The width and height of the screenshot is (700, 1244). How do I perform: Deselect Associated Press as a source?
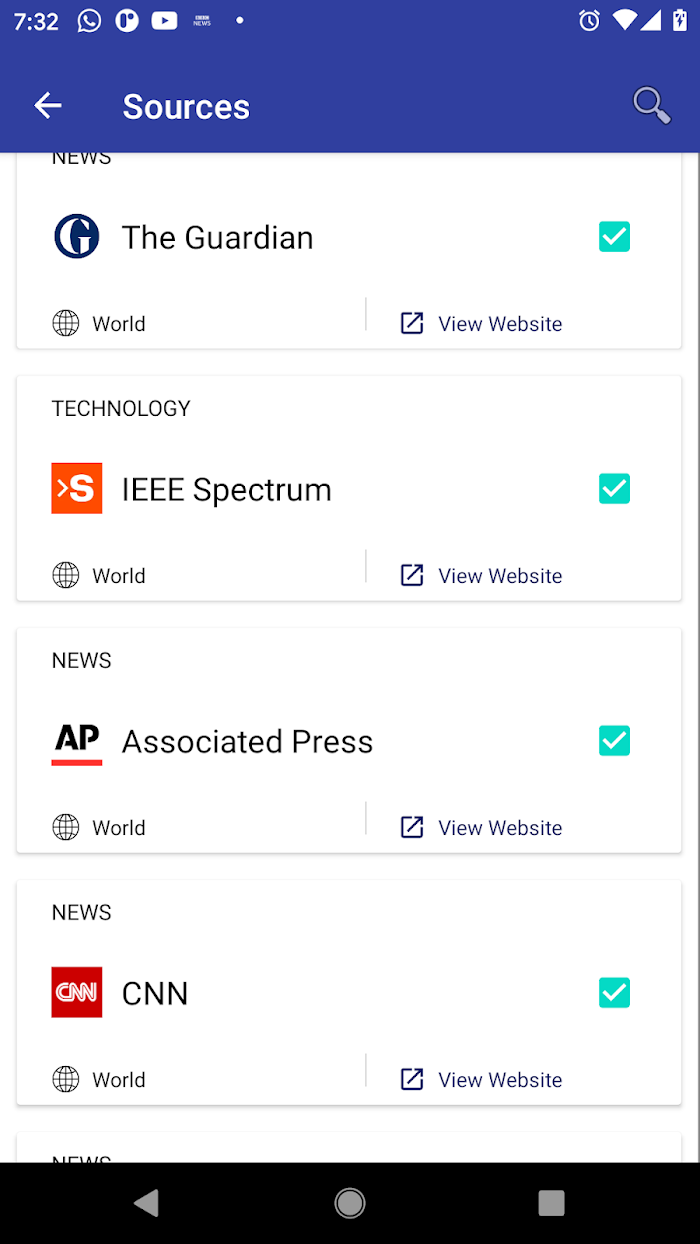click(x=614, y=741)
